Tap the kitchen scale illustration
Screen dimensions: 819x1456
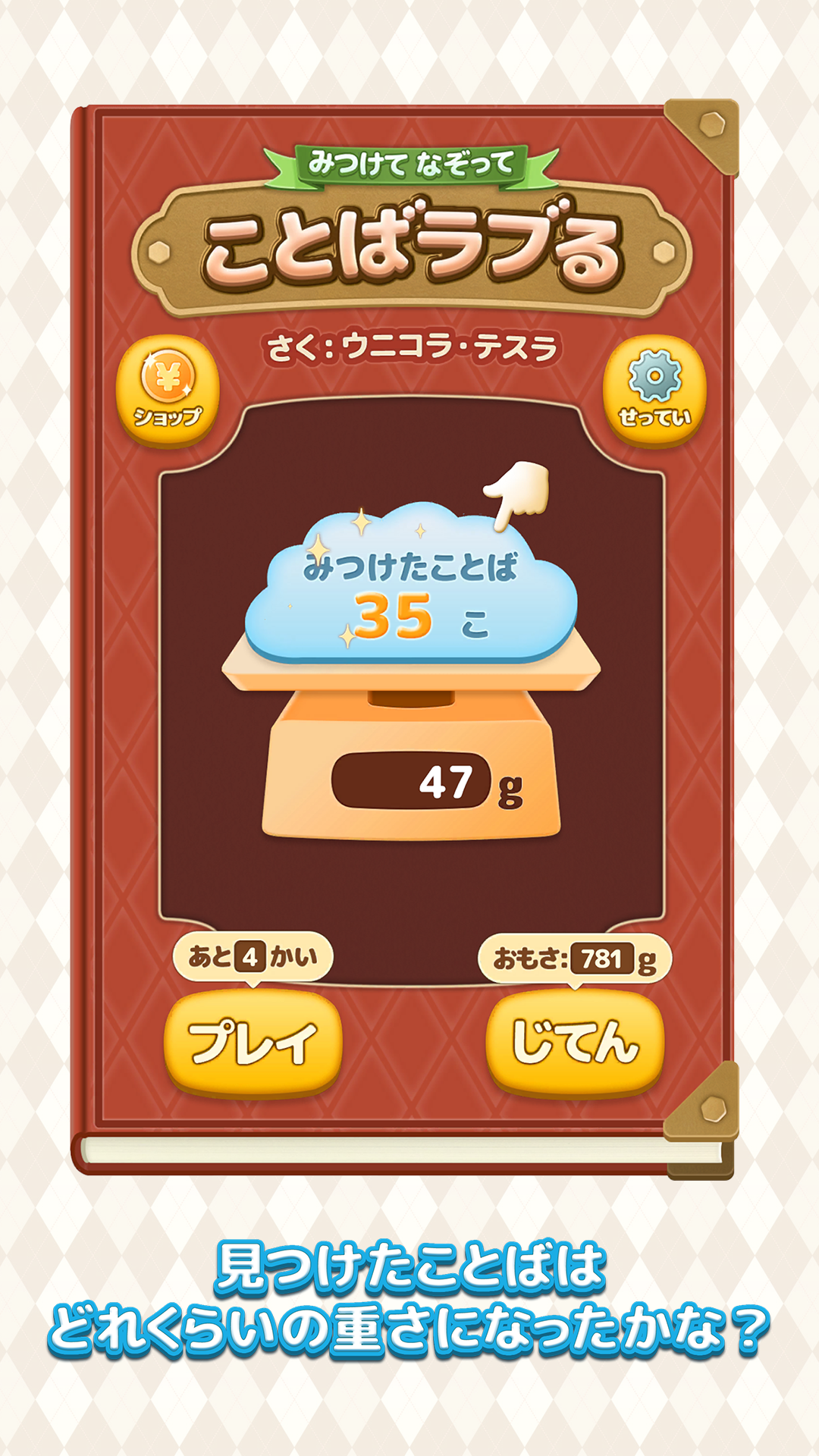[x=409, y=758]
